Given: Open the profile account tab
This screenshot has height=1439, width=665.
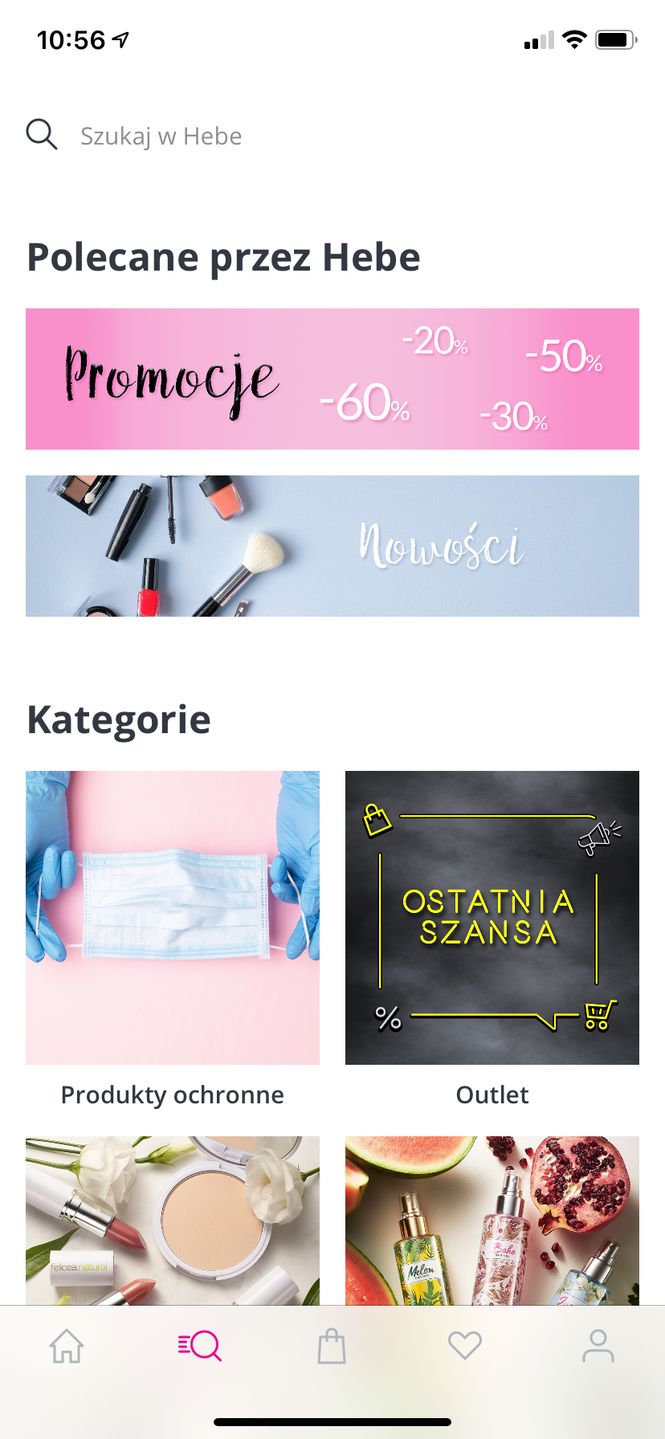Looking at the screenshot, I should coord(598,1346).
